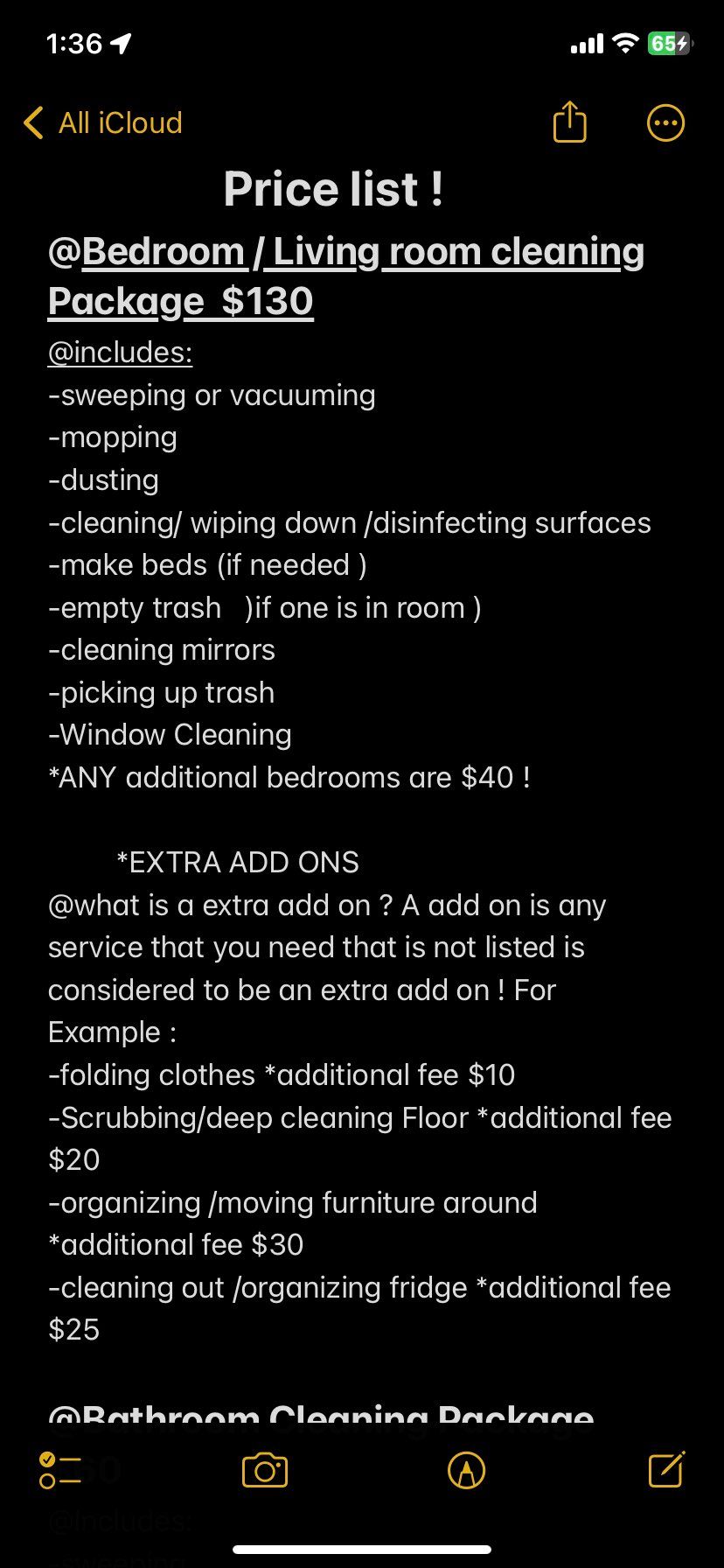Open the camera attachment option
The image size is (724, 1568).
[264, 1470]
